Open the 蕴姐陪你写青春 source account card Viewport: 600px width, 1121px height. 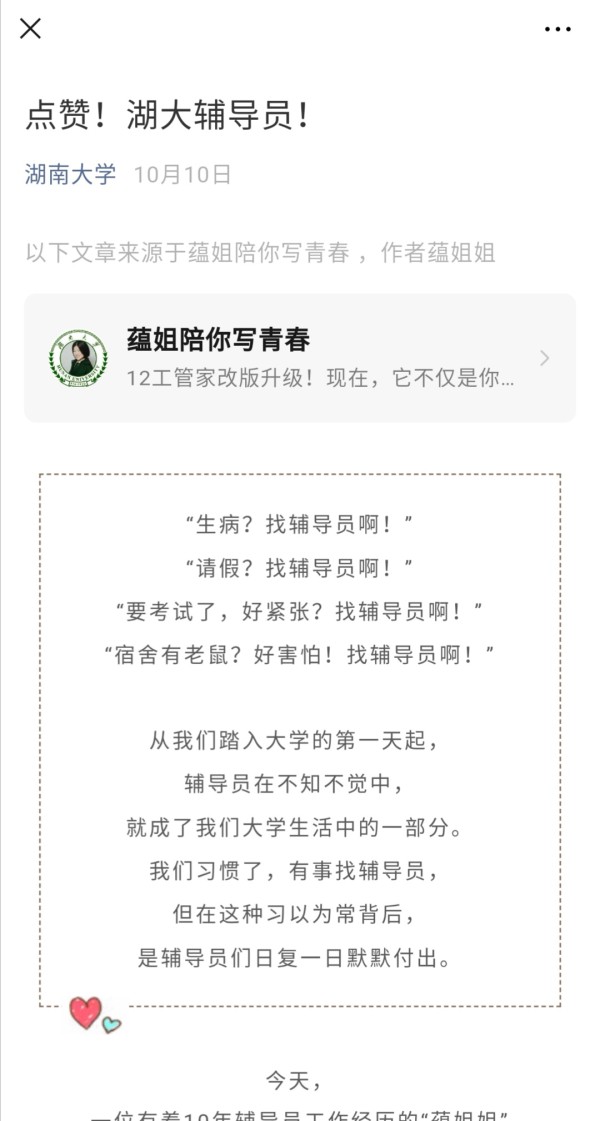pos(300,357)
